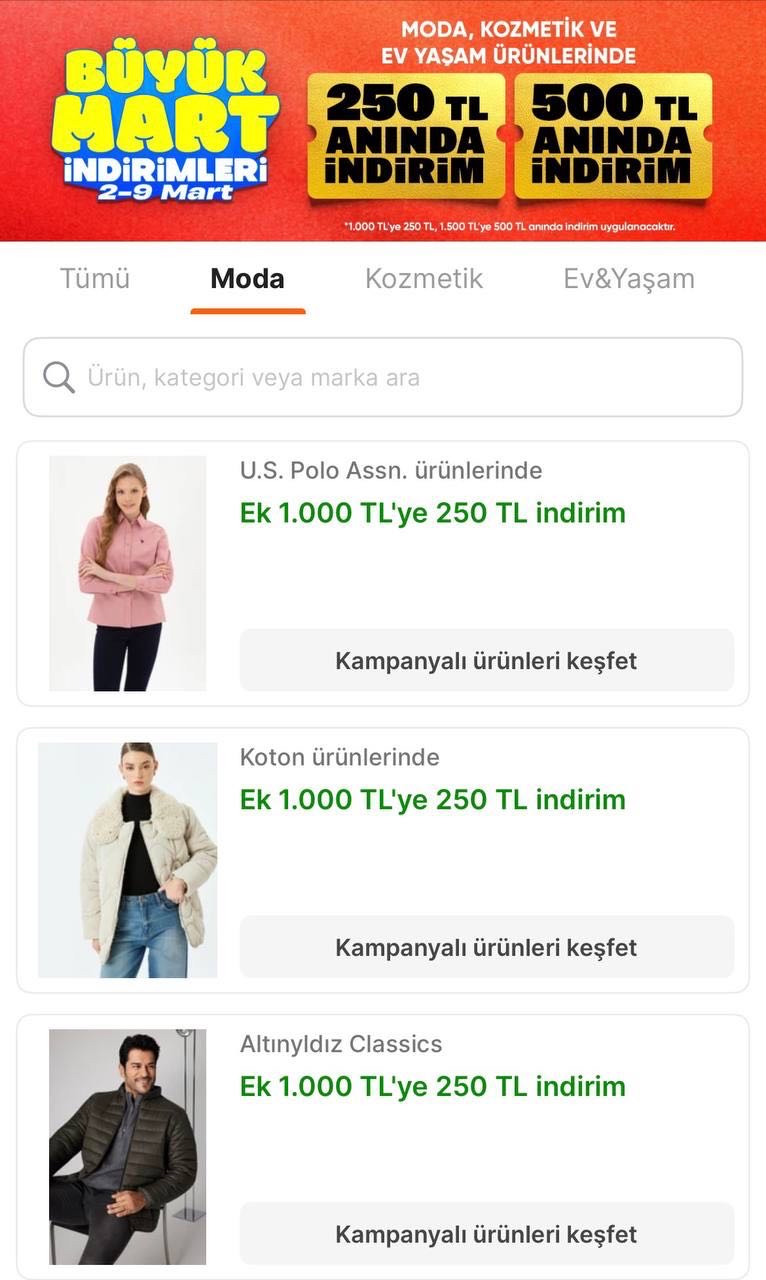Tap the pink shirt product thumbnail
766x1280 pixels.
click(x=127, y=572)
